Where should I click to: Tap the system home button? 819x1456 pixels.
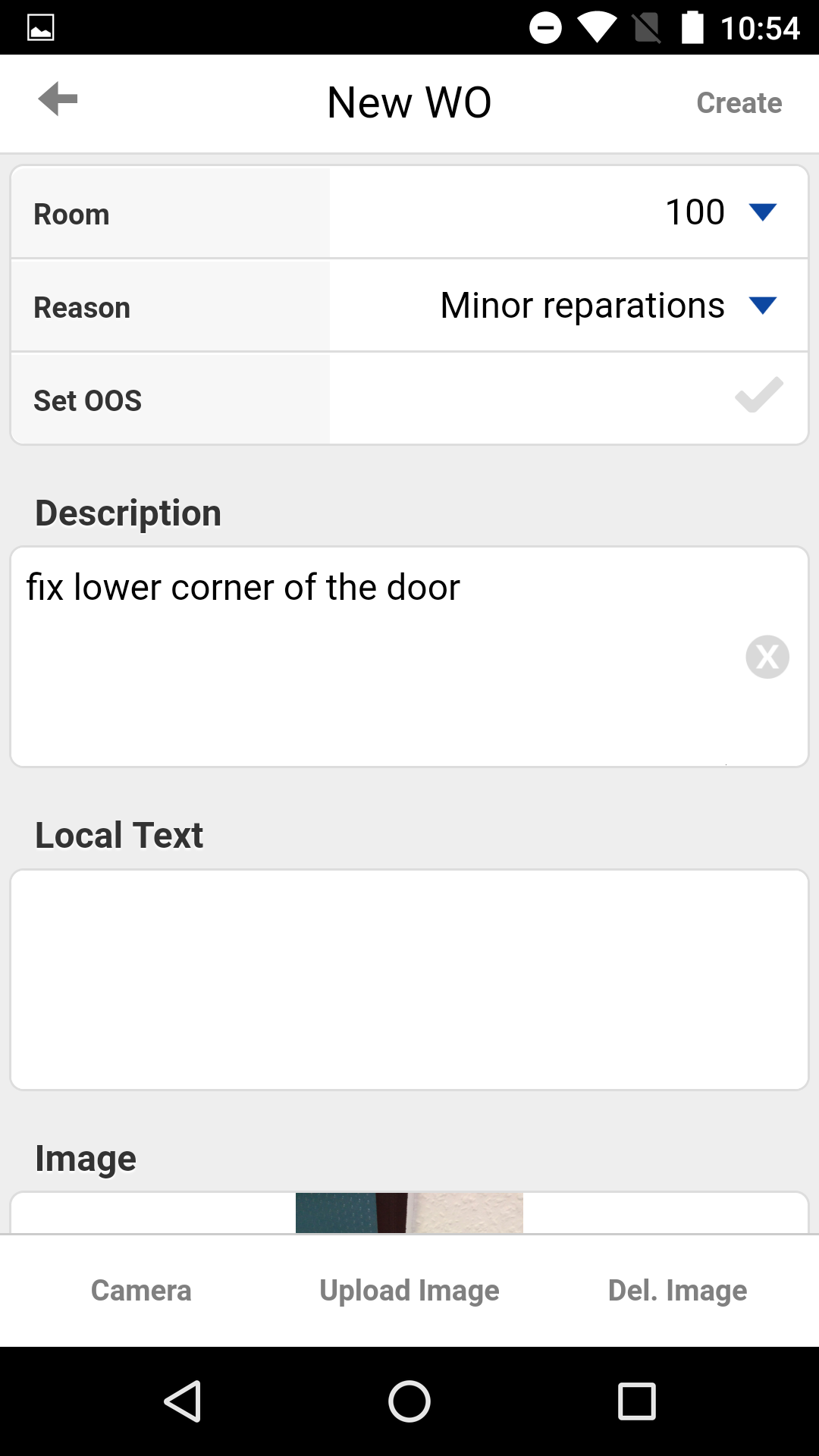coord(409,1401)
